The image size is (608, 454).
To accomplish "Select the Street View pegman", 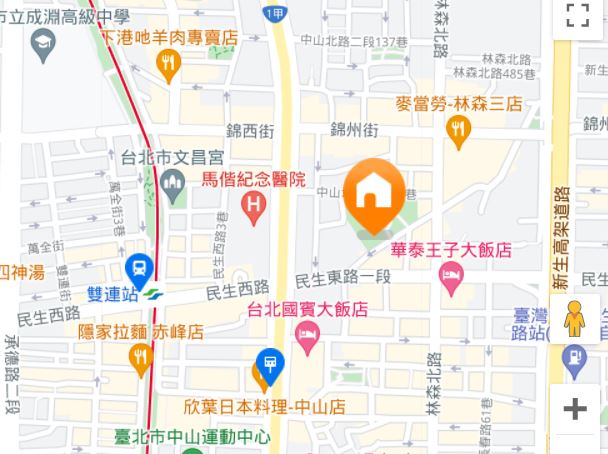I will pyautogui.click(x=574, y=321).
